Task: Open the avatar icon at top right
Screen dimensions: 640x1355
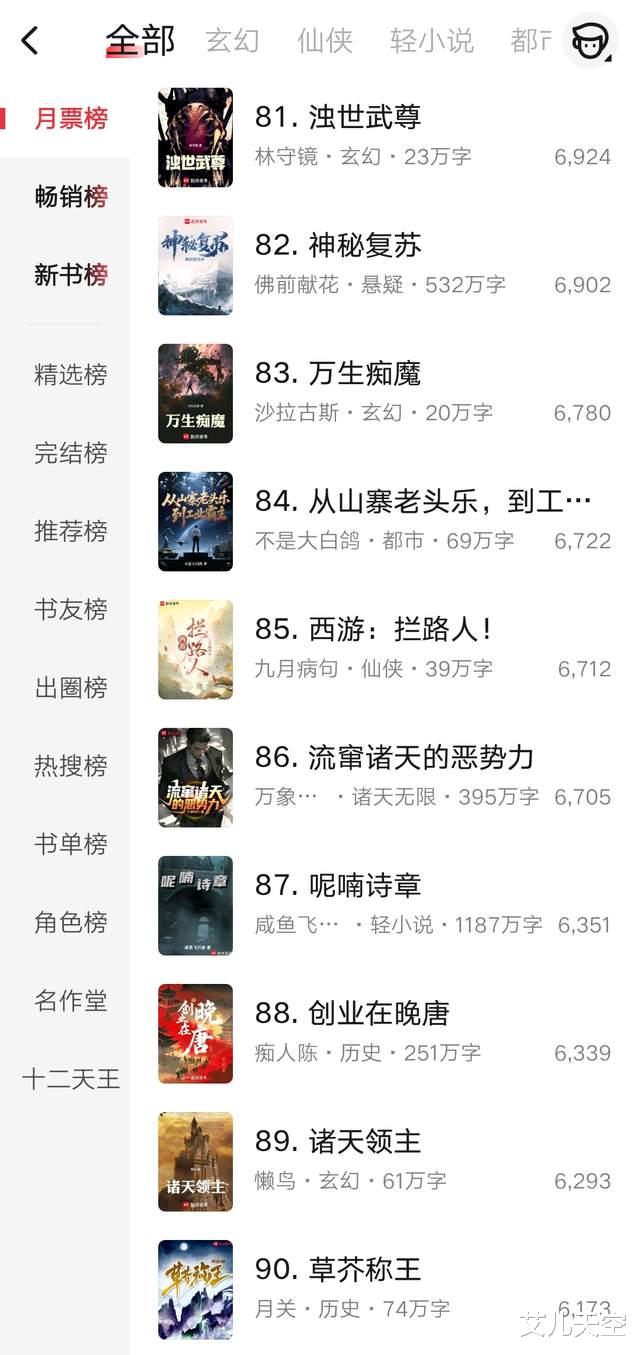Action: click(589, 41)
